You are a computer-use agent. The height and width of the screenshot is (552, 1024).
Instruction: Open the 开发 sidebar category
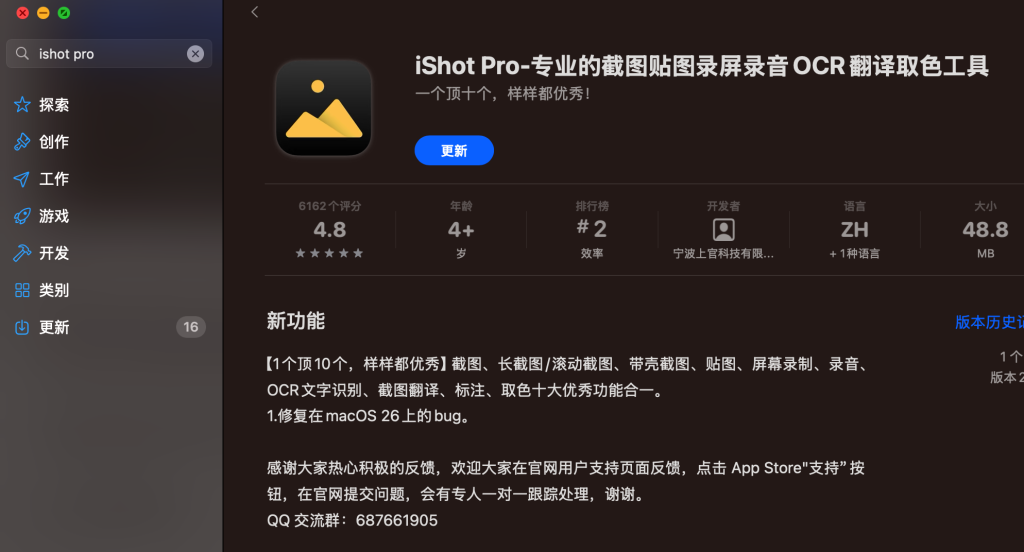53,253
